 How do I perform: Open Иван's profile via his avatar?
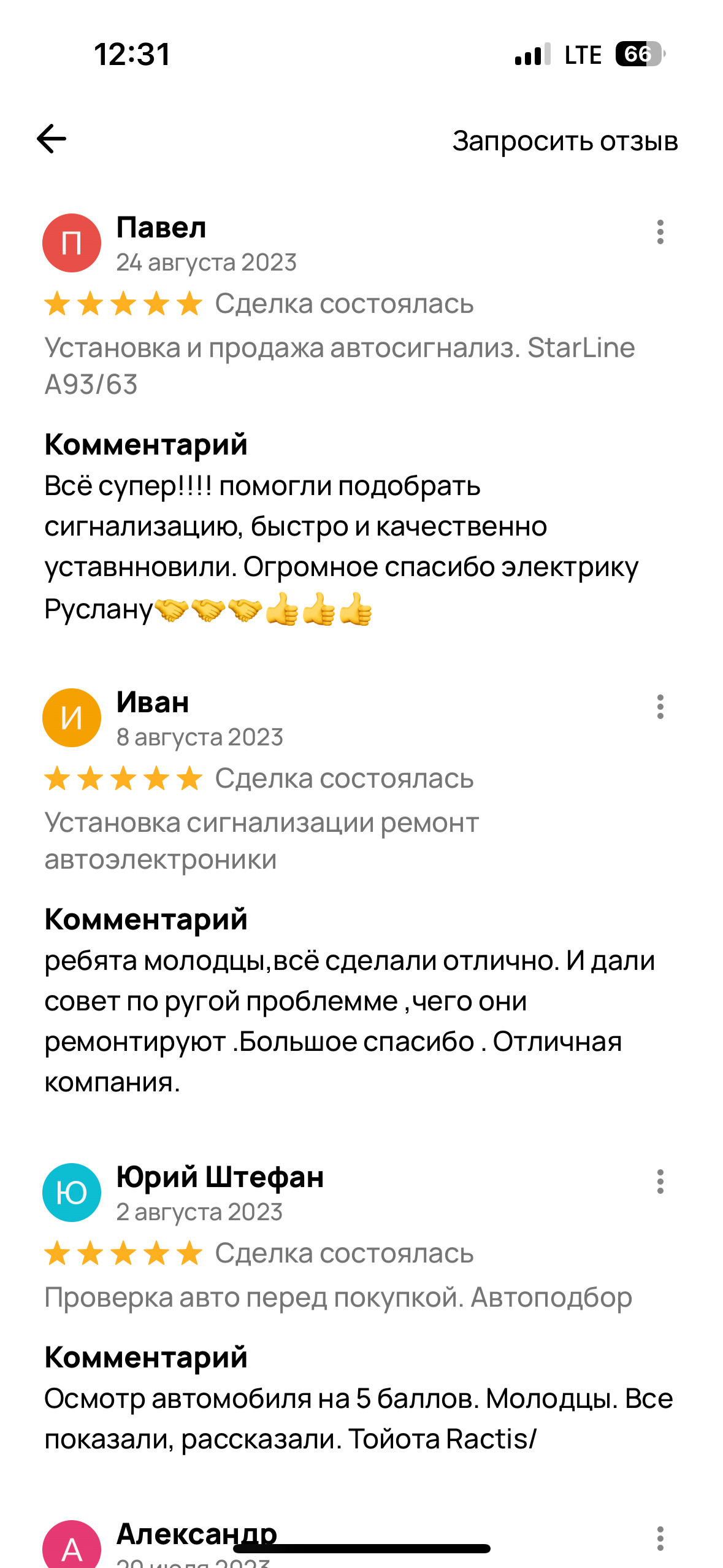[x=72, y=718]
